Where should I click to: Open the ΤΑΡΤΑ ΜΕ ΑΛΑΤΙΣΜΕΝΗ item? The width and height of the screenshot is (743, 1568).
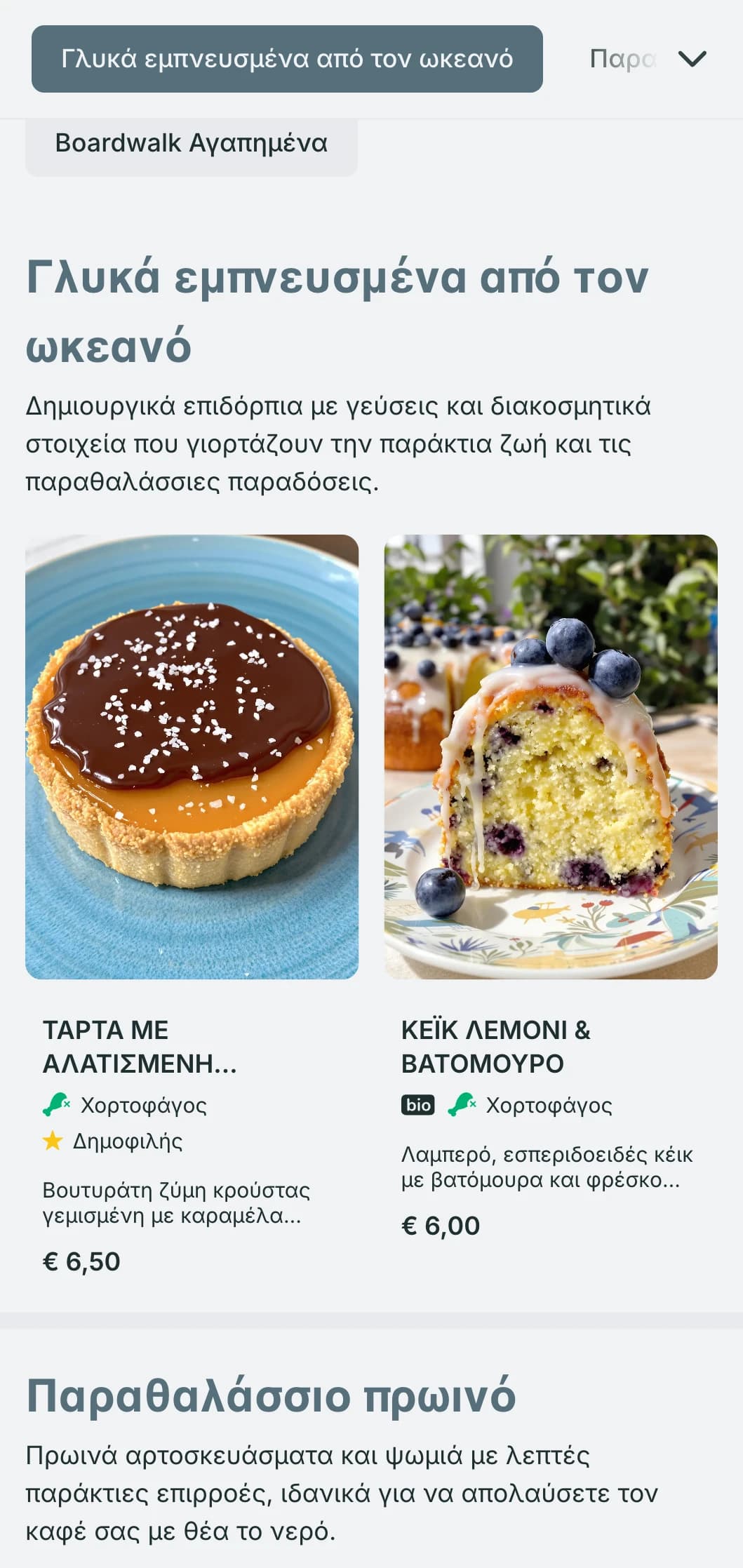tap(140, 1045)
